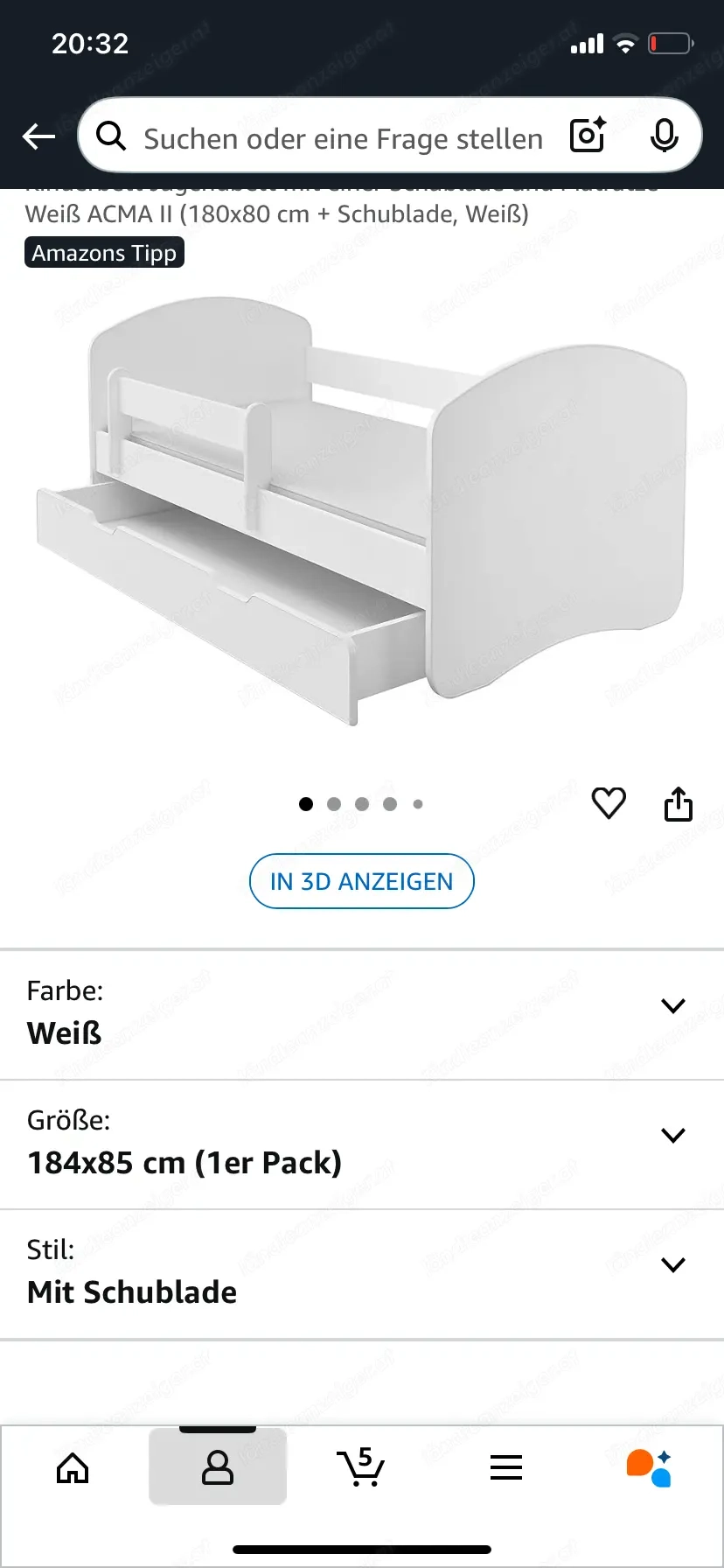Tap the magnifying glass search icon

[110, 136]
